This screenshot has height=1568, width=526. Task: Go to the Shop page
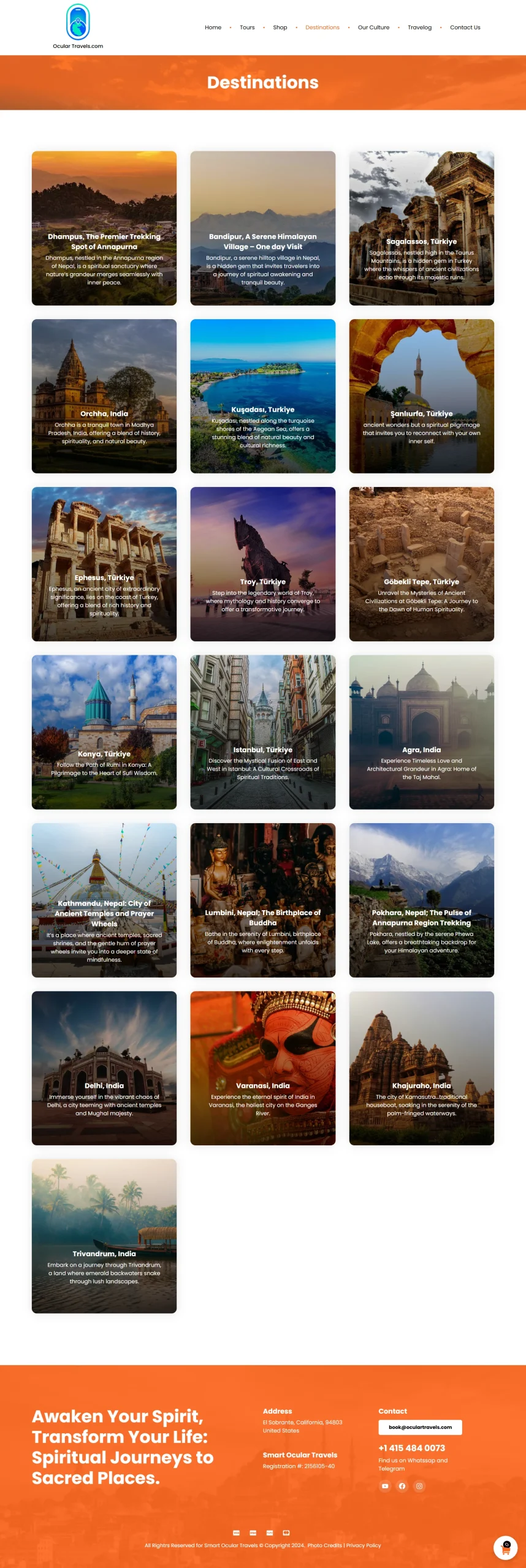tap(280, 28)
